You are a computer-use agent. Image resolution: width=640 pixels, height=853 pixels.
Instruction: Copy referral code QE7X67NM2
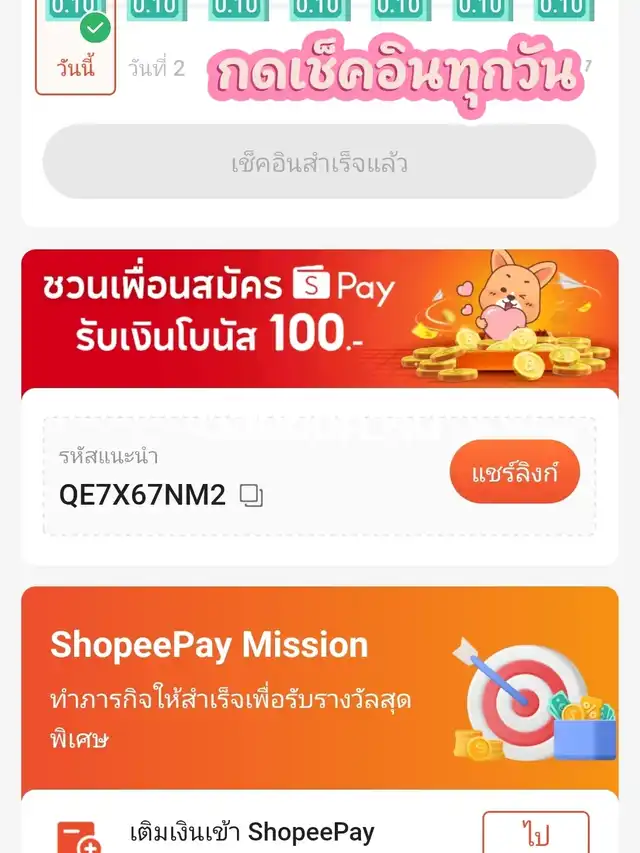coord(251,495)
